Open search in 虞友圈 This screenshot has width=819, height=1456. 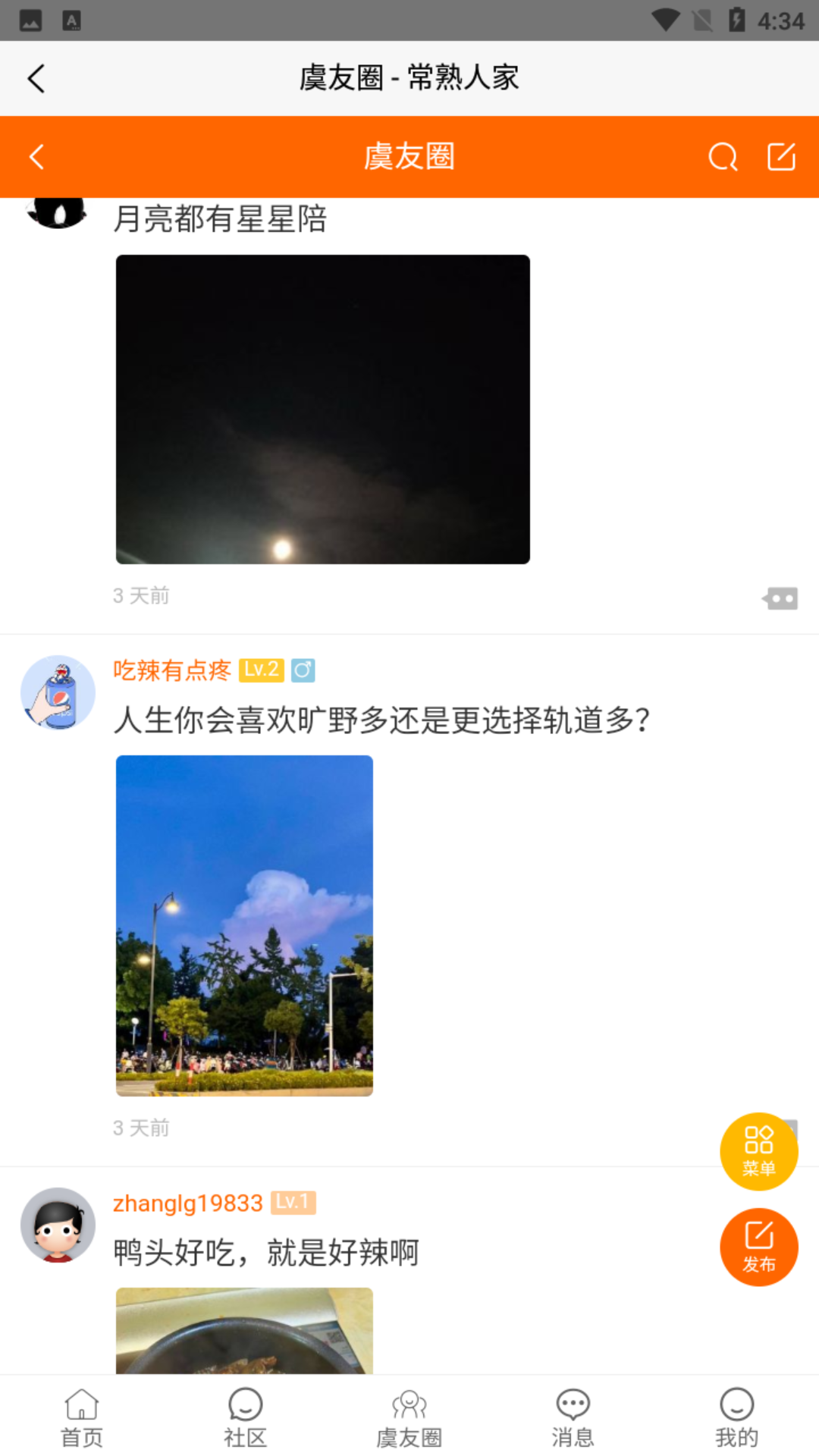[723, 157]
